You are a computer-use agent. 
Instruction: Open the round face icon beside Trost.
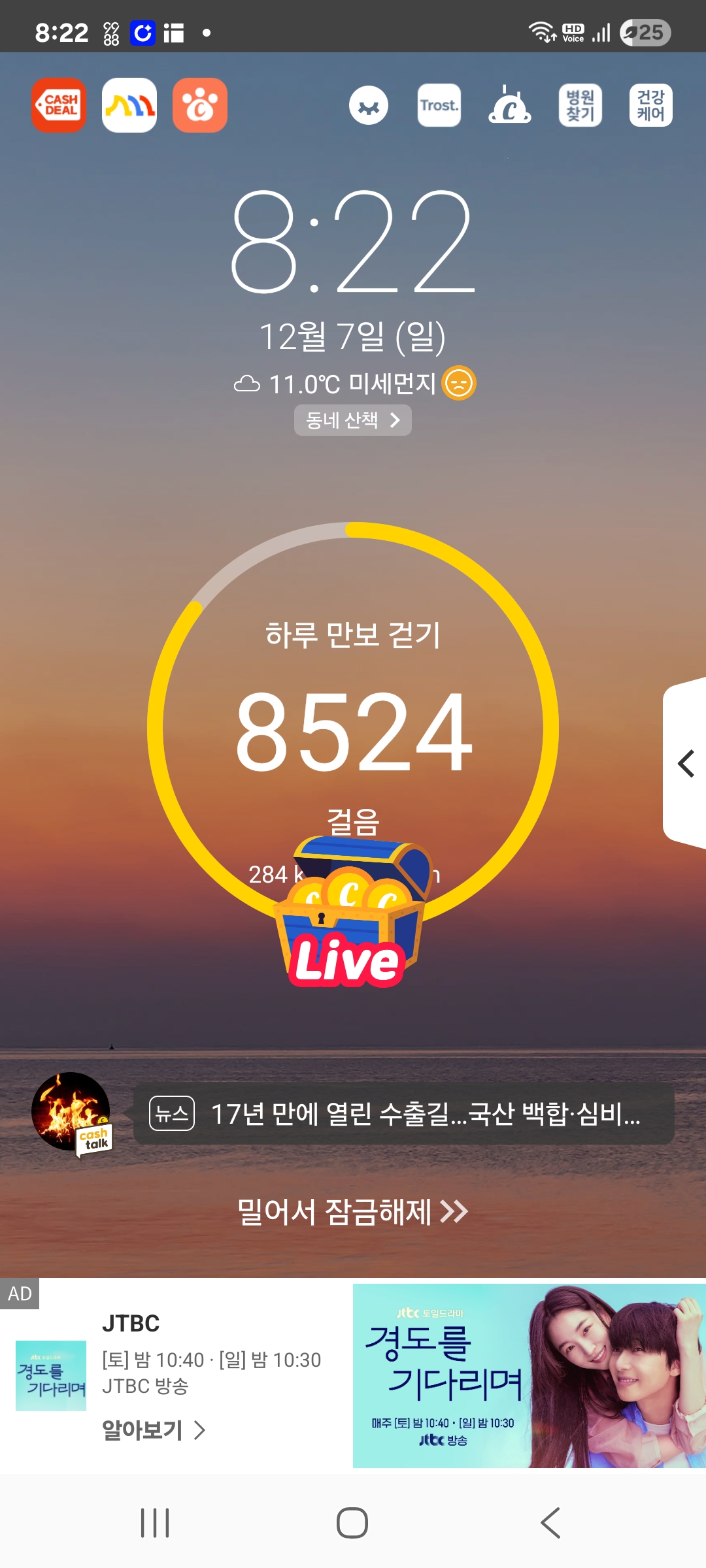pos(369,105)
